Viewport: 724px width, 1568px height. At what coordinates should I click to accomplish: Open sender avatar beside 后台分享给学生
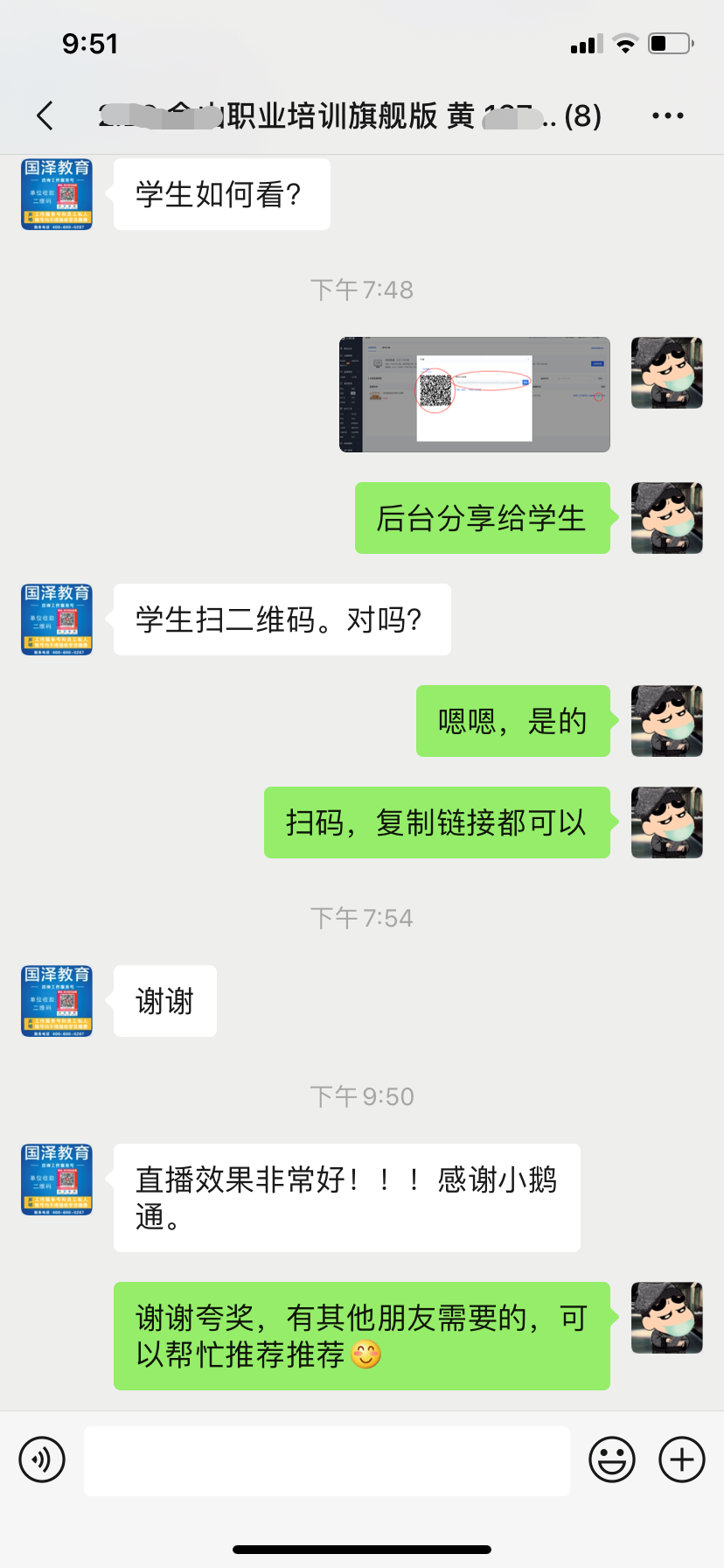pyautogui.click(x=667, y=518)
